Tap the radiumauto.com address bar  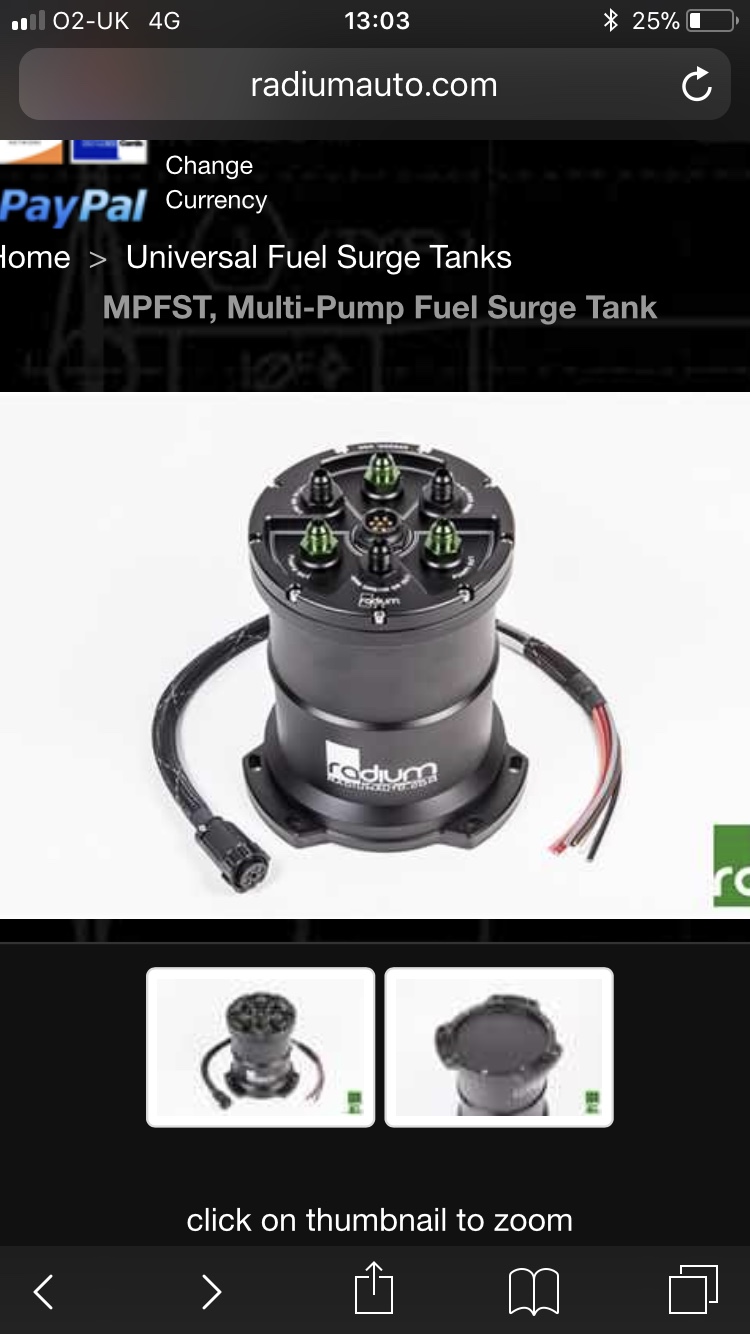373,86
